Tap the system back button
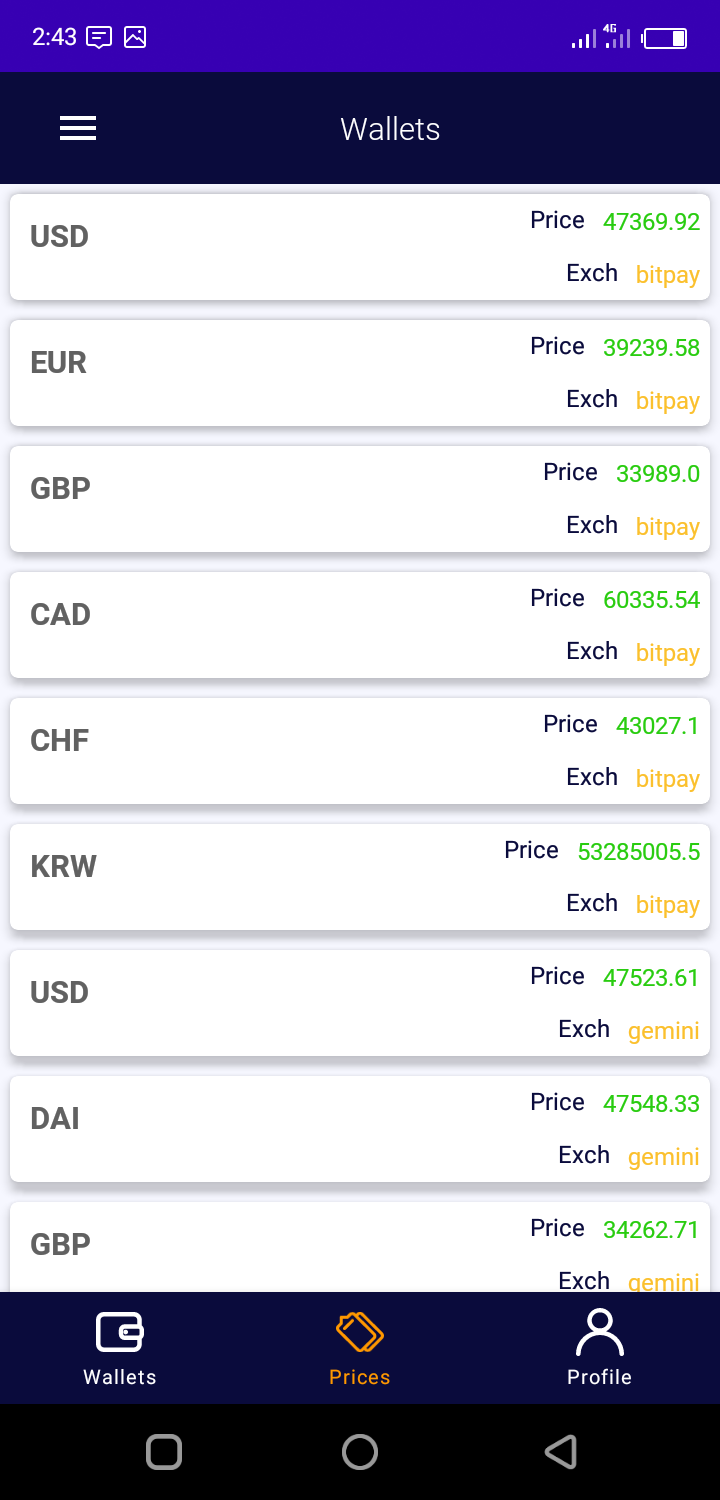This screenshot has width=720, height=1500. 561,1452
